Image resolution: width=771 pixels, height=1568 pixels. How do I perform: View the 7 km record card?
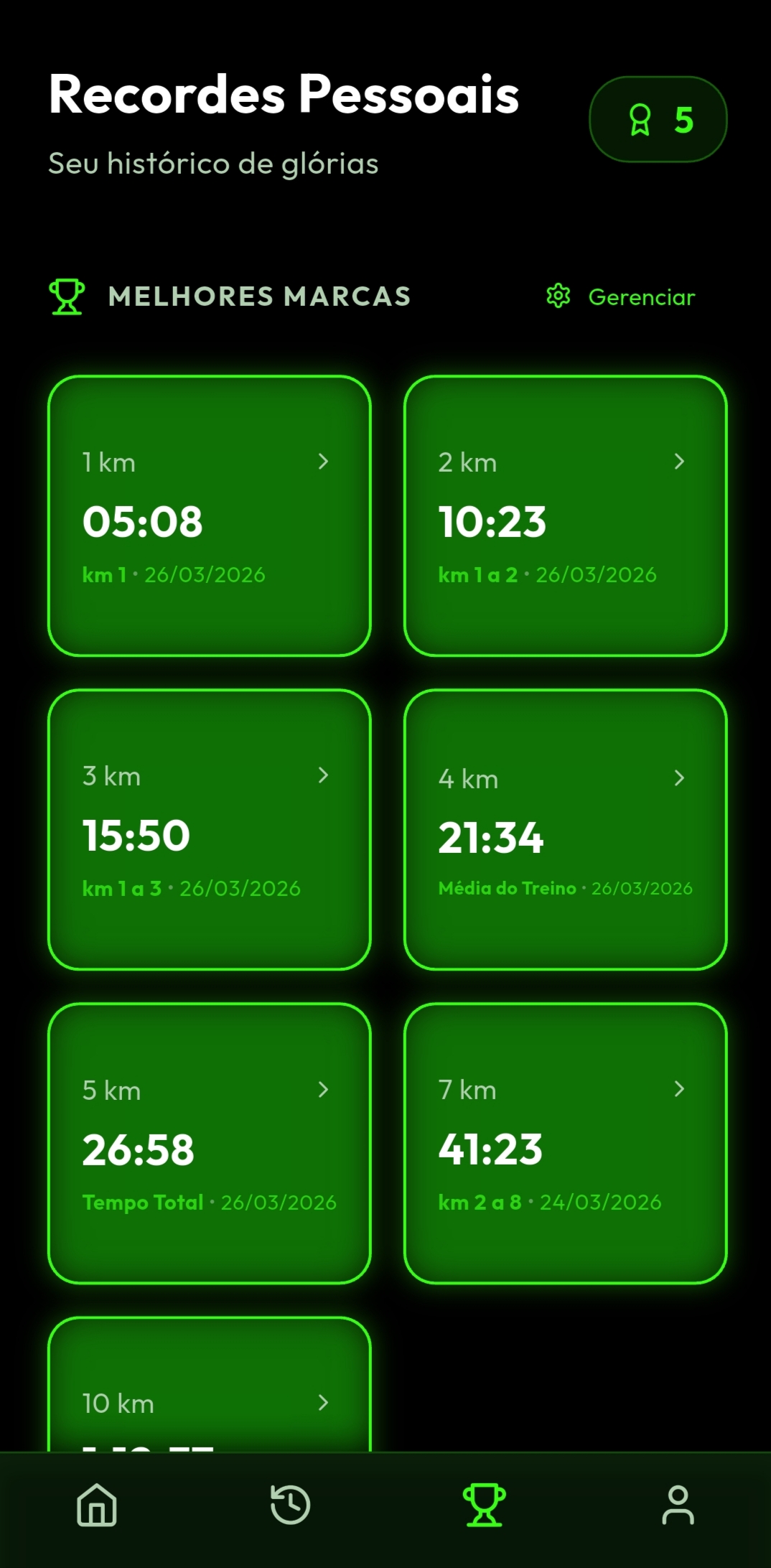(566, 1143)
